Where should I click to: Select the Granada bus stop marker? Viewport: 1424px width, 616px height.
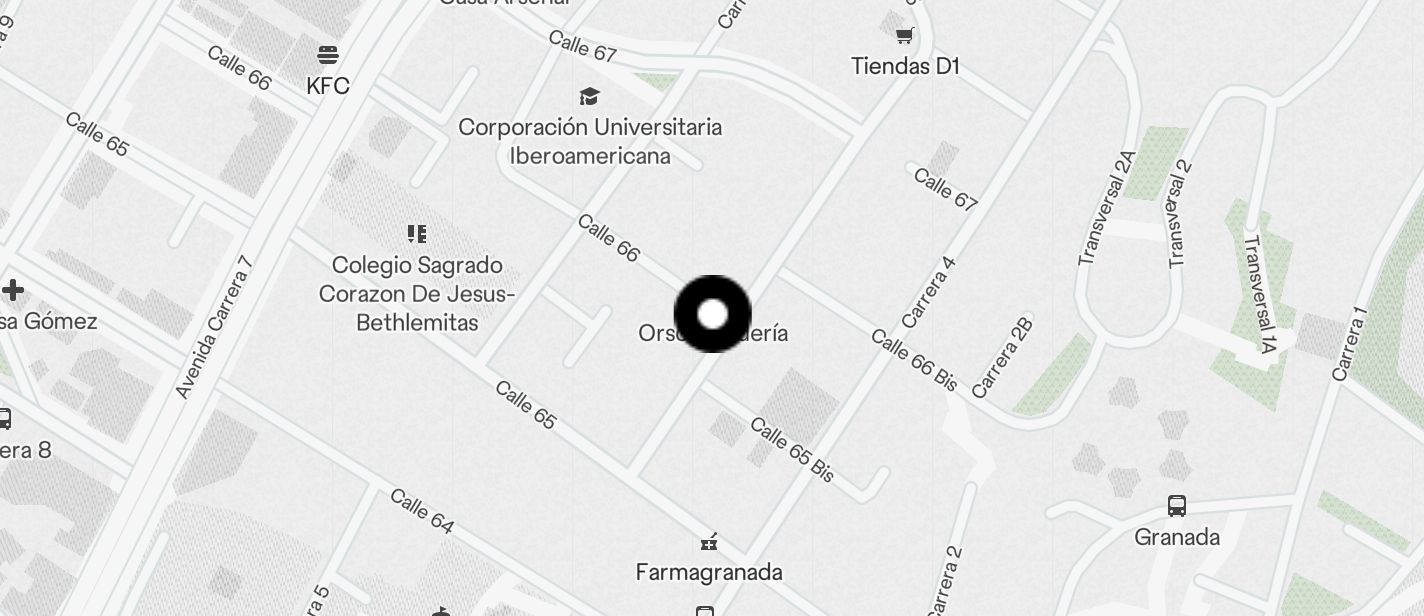tap(1177, 506)
